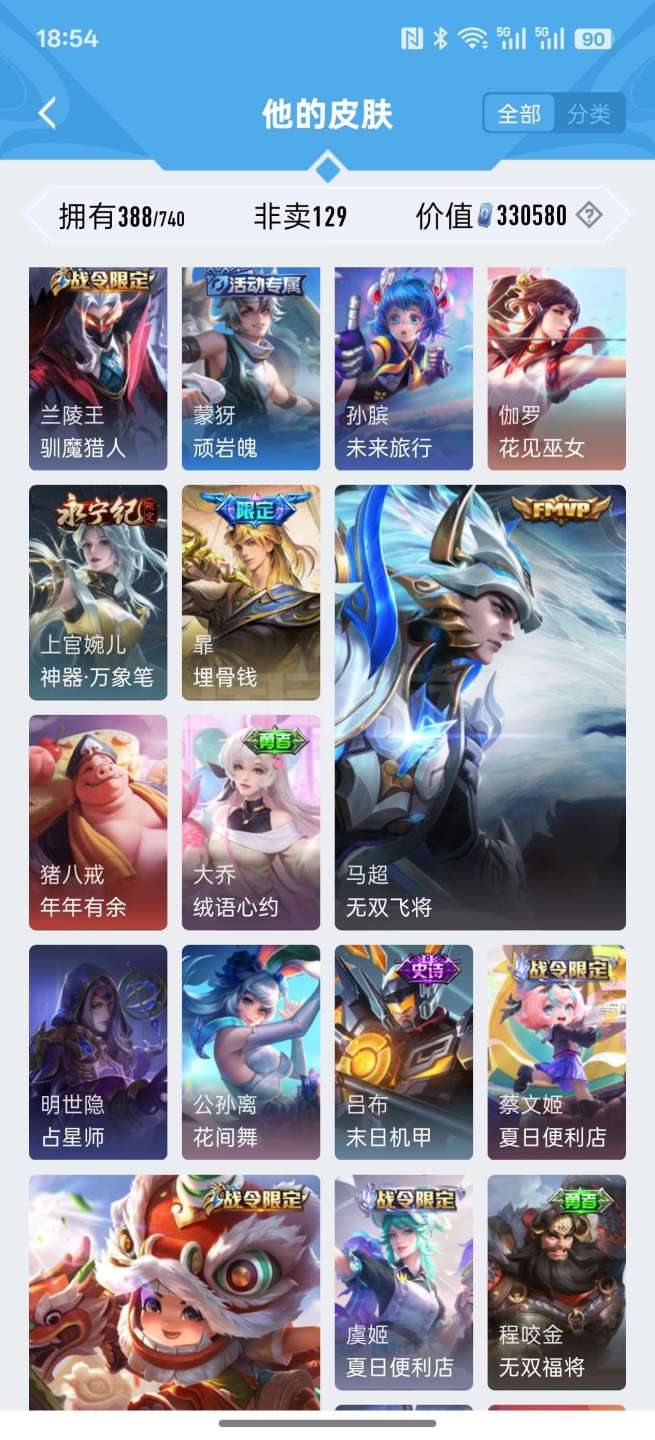The image size is (655, 1440).
Task: Open 程咬金 无双福将 skin card
Action: (x=557, y=1282)
